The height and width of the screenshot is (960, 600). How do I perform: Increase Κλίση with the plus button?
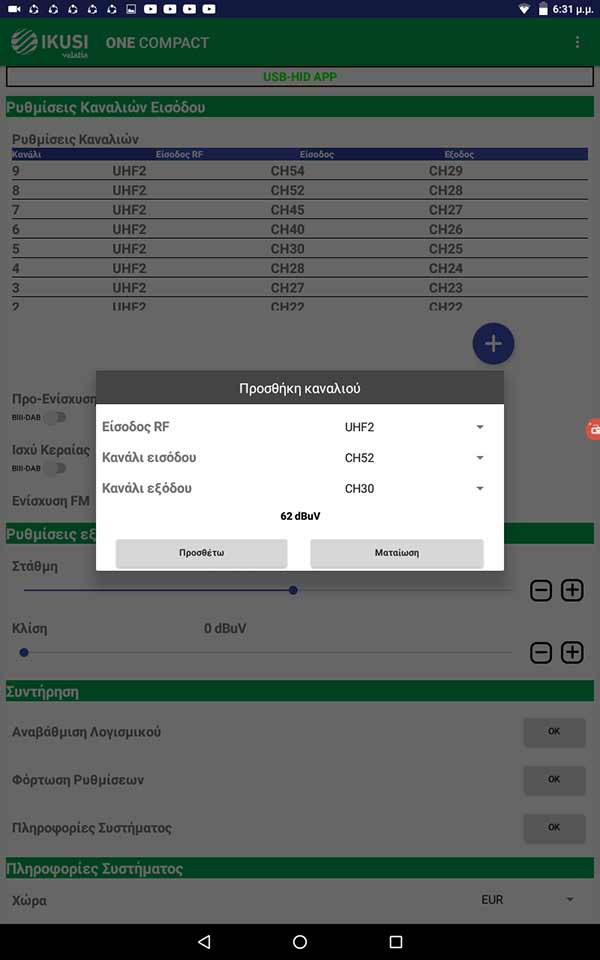(x=572, y=653)
